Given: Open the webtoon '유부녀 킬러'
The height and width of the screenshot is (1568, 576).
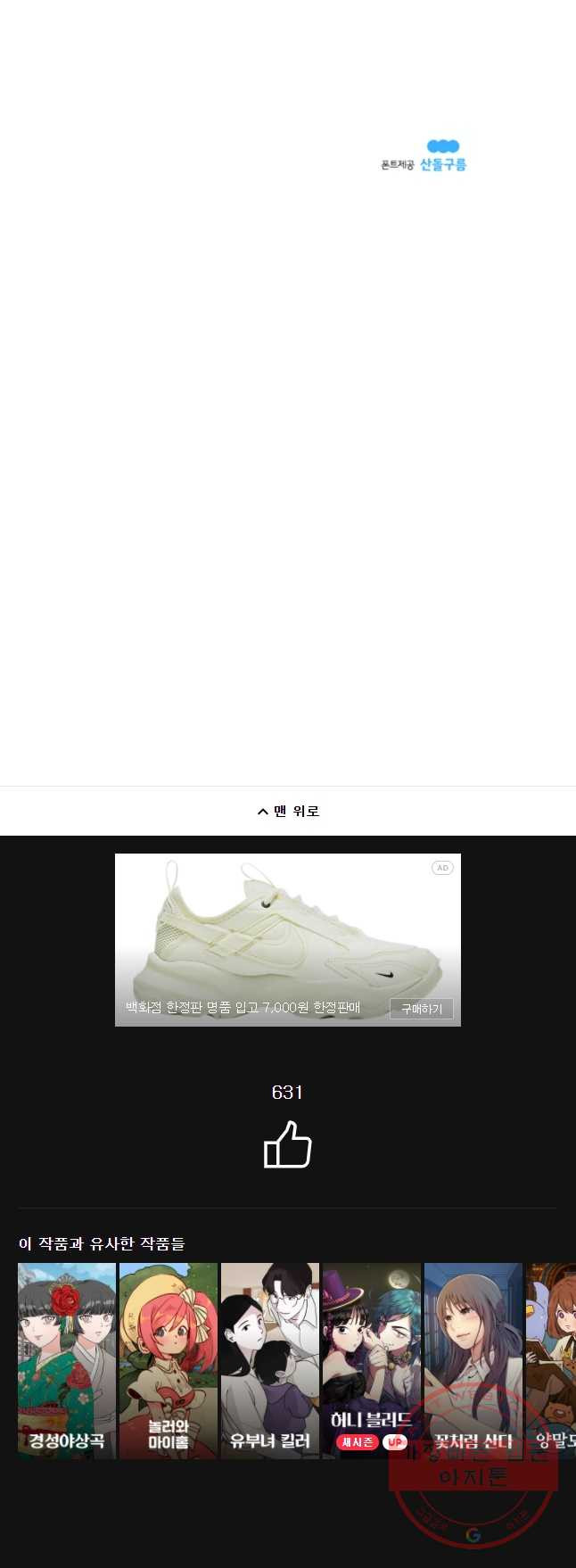Looking at the screenshot, I should tap(270, 1360).
